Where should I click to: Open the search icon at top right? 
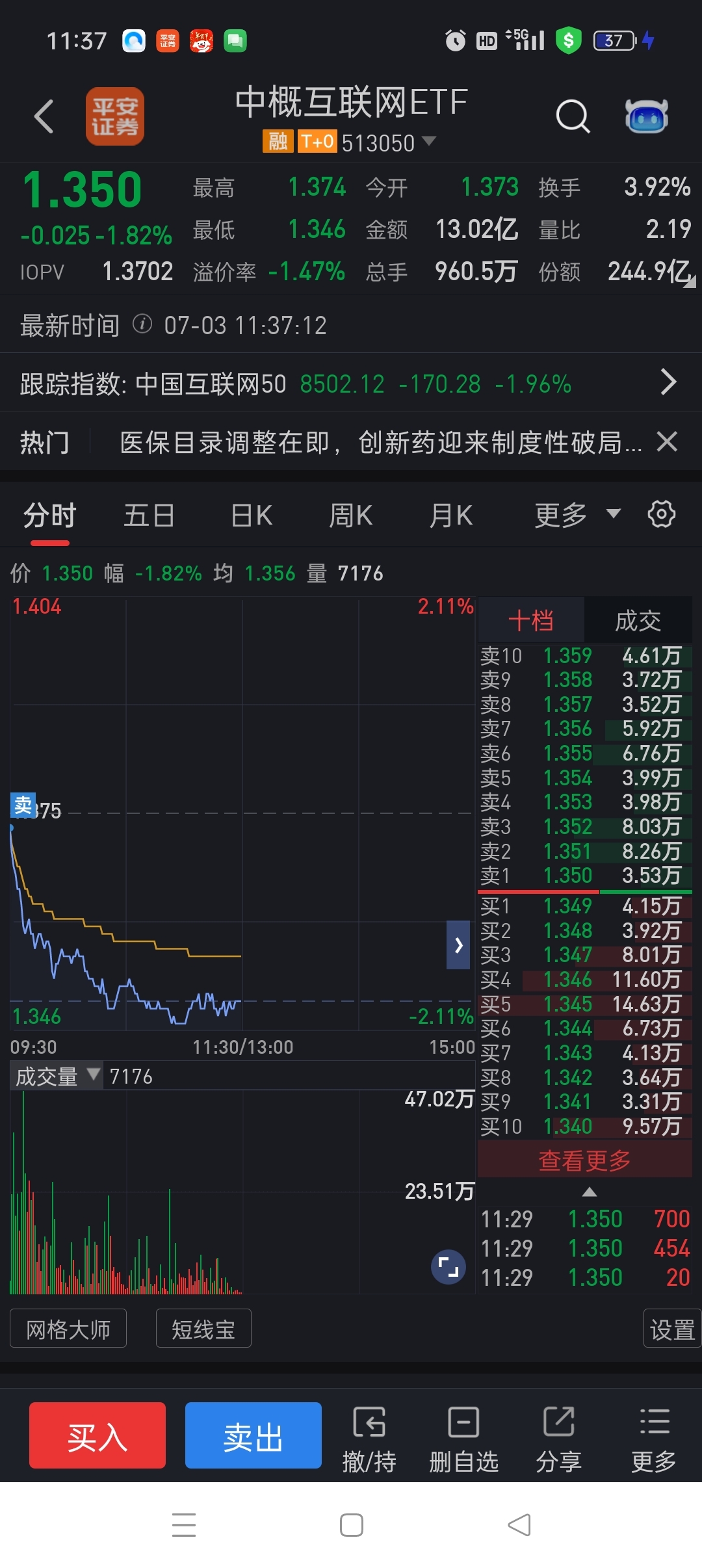(573, 117)
